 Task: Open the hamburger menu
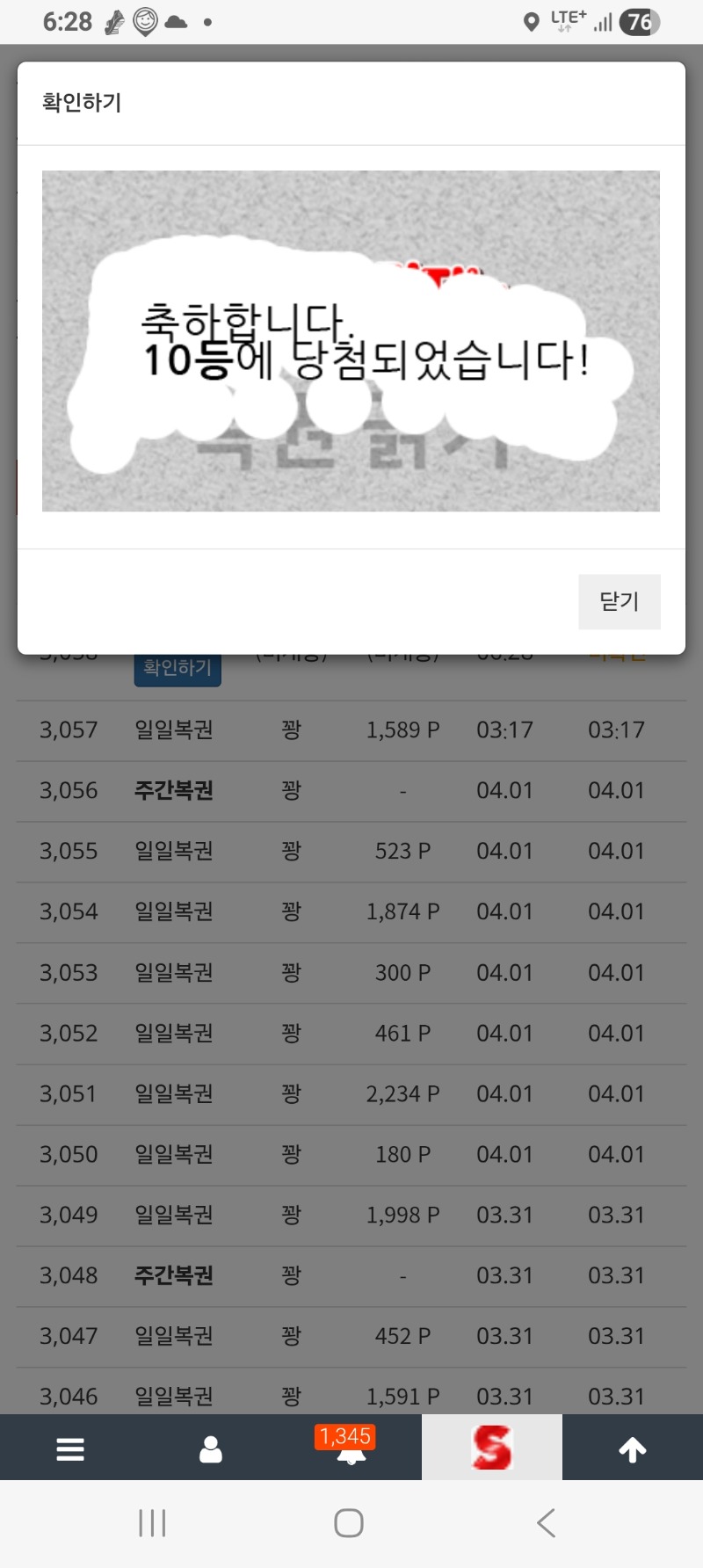(70, 1449)
